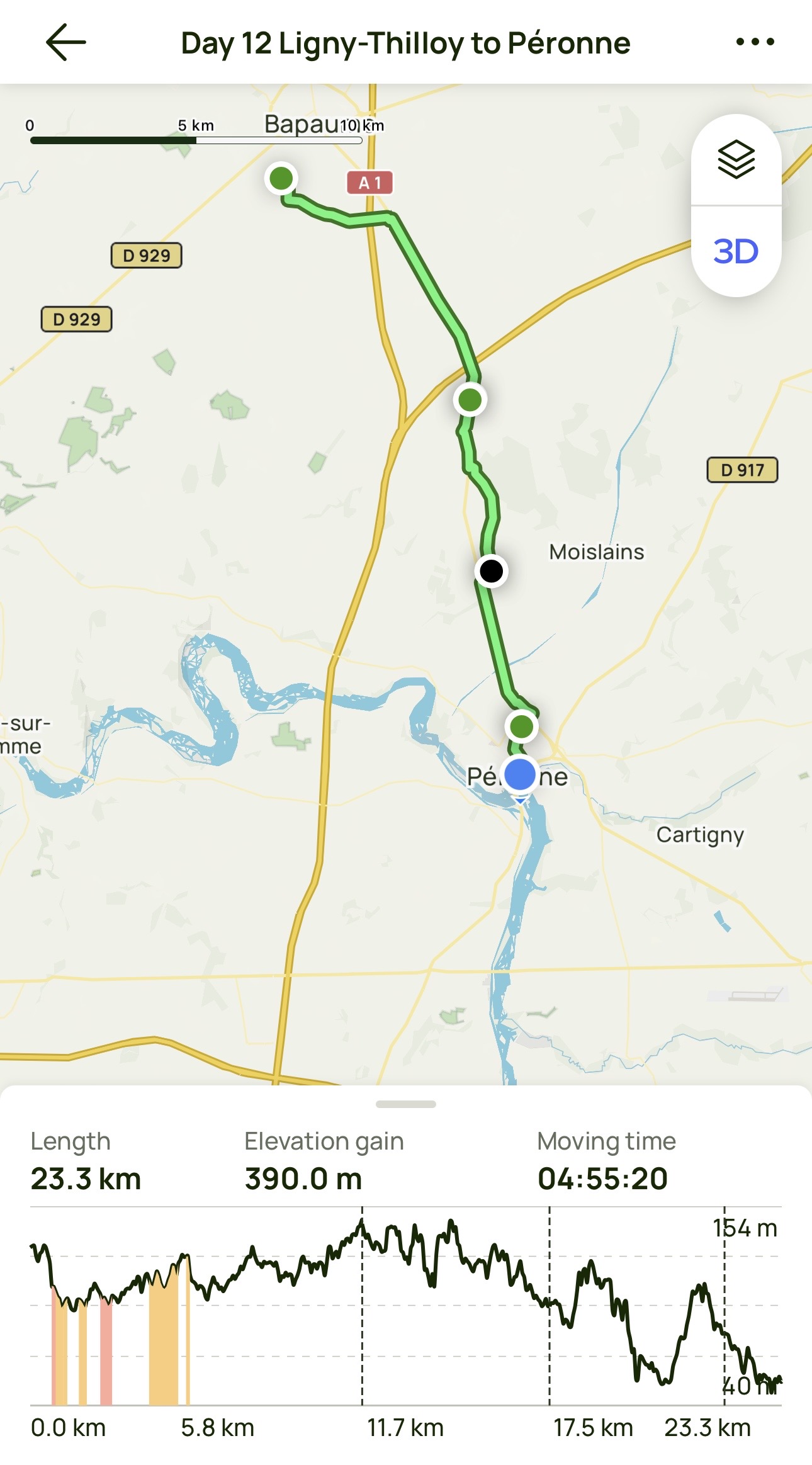Image resolution: width=812 pixels, height=1465 pixels.
Task: Tap the green start marker near Bapaume
Action: (281, 178)
